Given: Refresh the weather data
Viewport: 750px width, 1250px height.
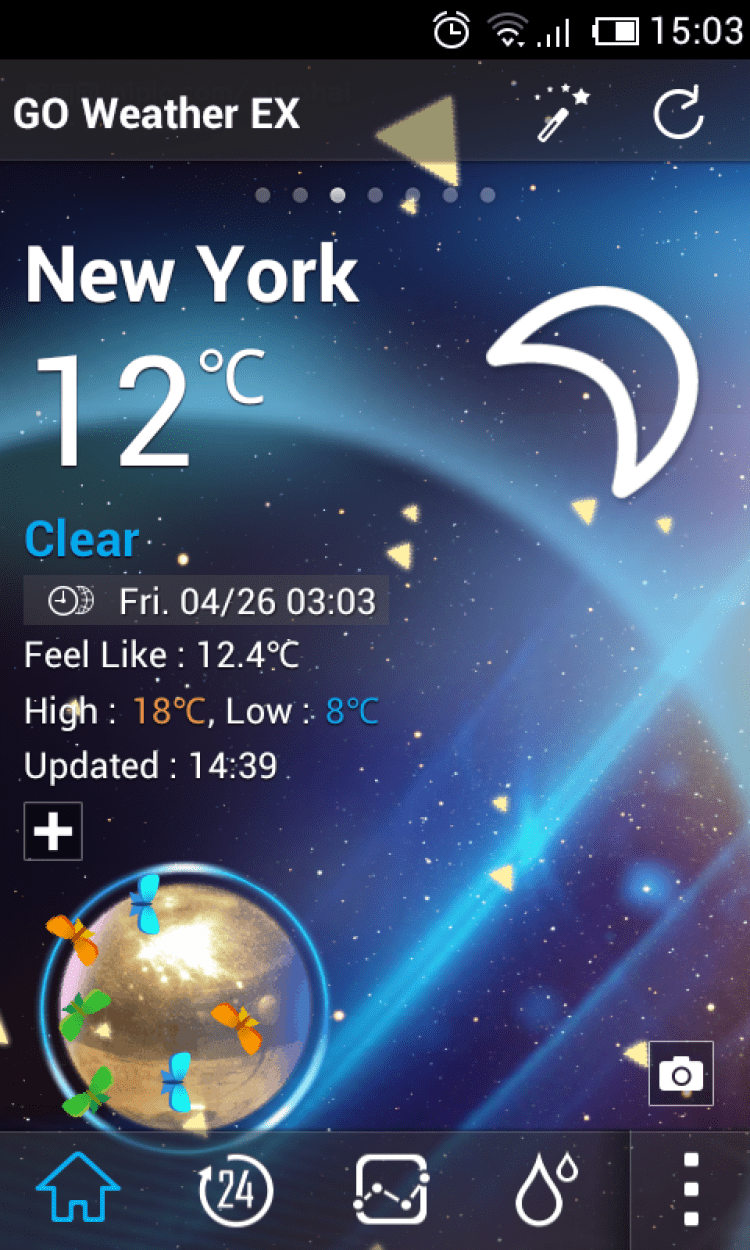Looking at the screenshot, I should click(679, 113).
